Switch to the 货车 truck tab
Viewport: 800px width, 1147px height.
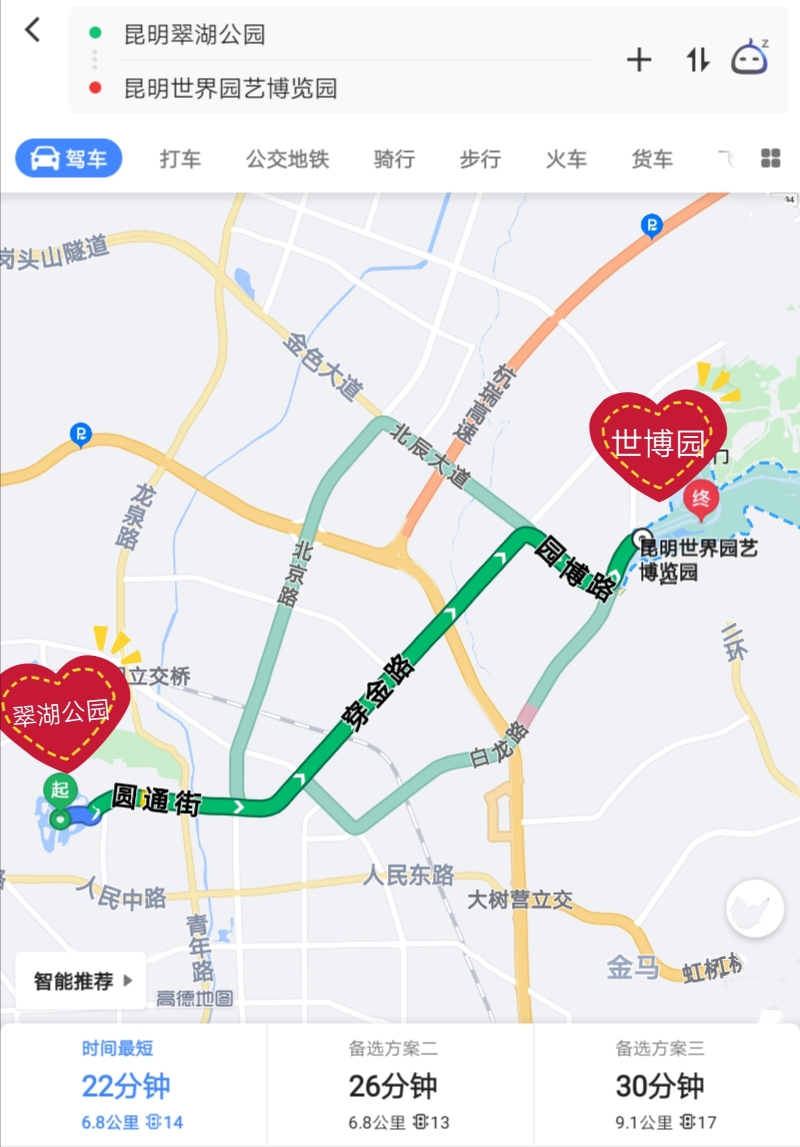coord(652,159)
